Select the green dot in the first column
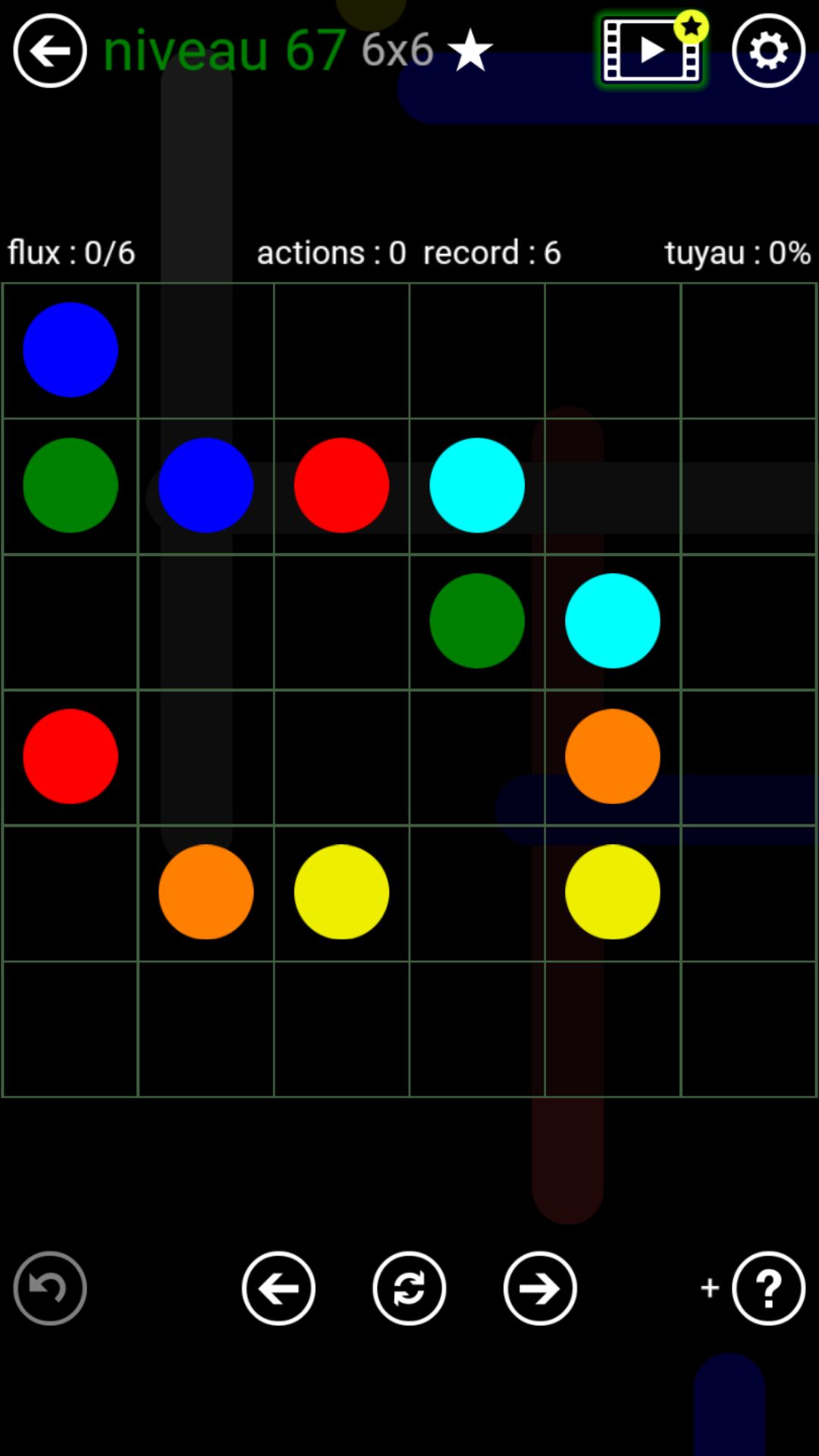Screen dimensions: 819x1456 [x=71, y=485]
